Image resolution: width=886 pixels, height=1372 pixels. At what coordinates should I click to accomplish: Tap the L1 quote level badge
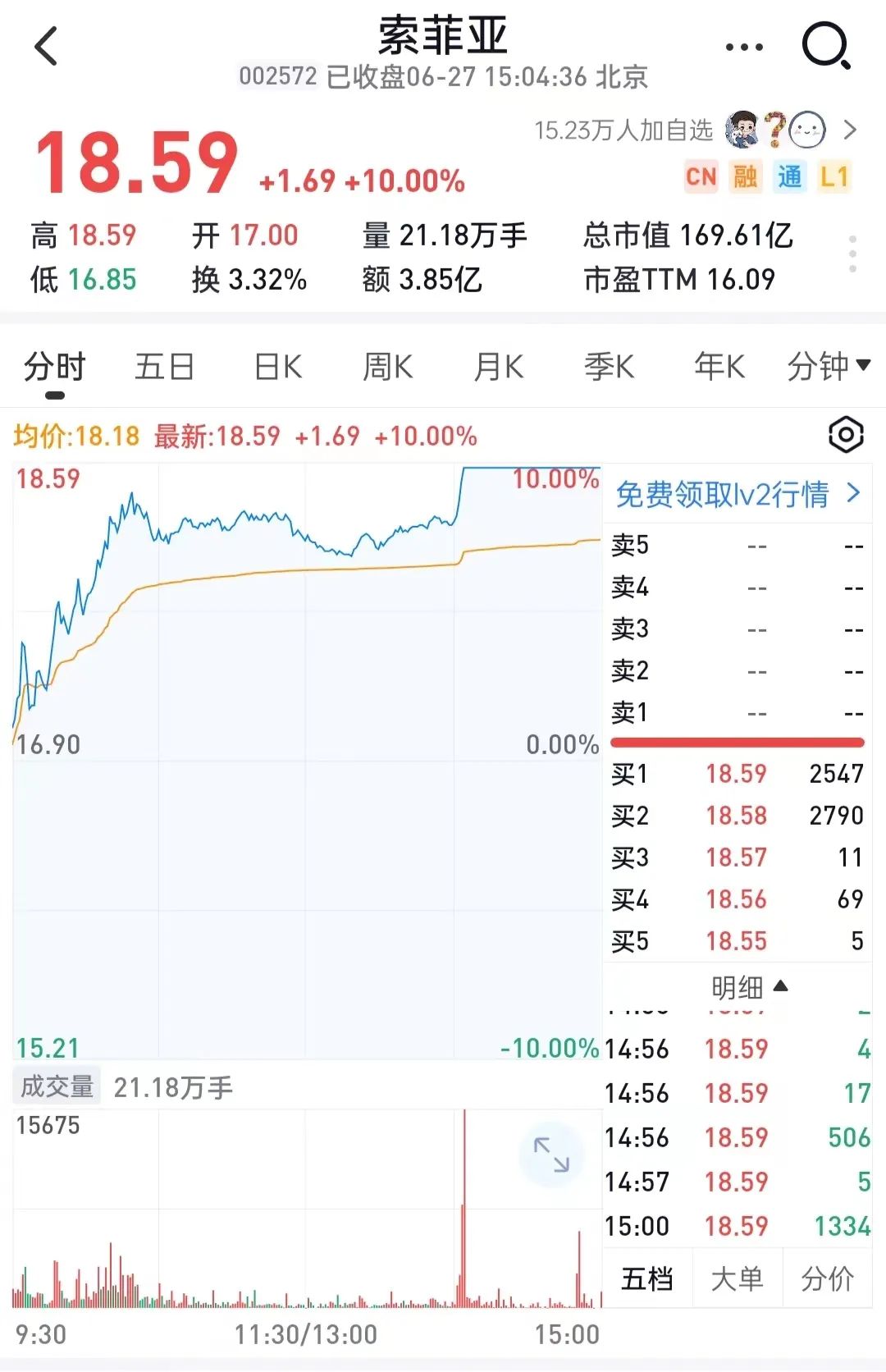834,176
